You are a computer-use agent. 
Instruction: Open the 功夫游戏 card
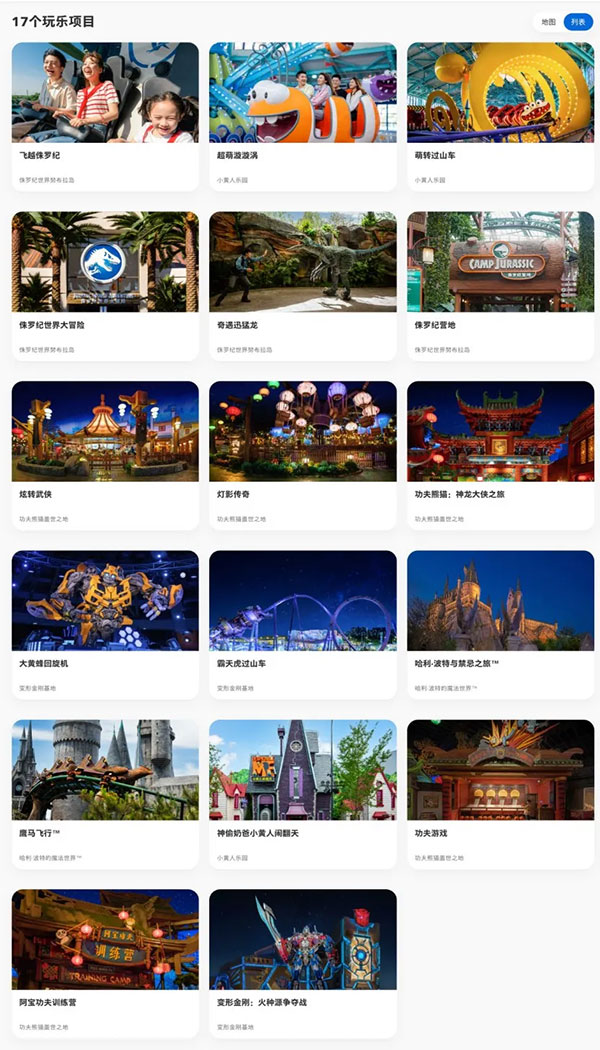click(x=500, y=794)
